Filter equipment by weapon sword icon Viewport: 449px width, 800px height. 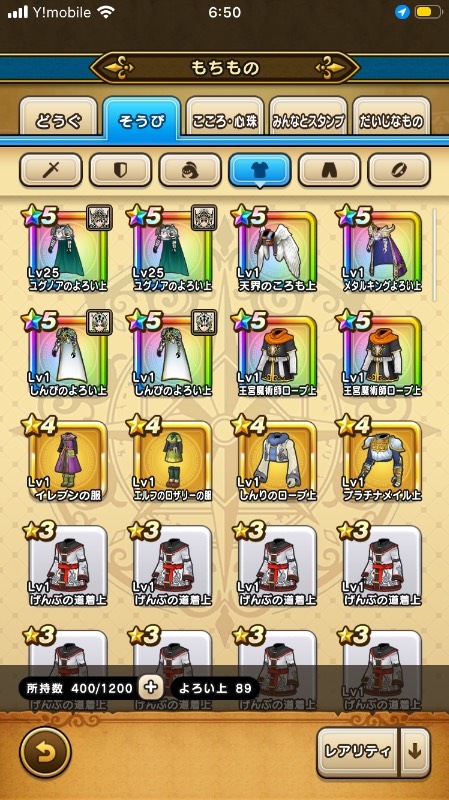[x=51, y=170]
